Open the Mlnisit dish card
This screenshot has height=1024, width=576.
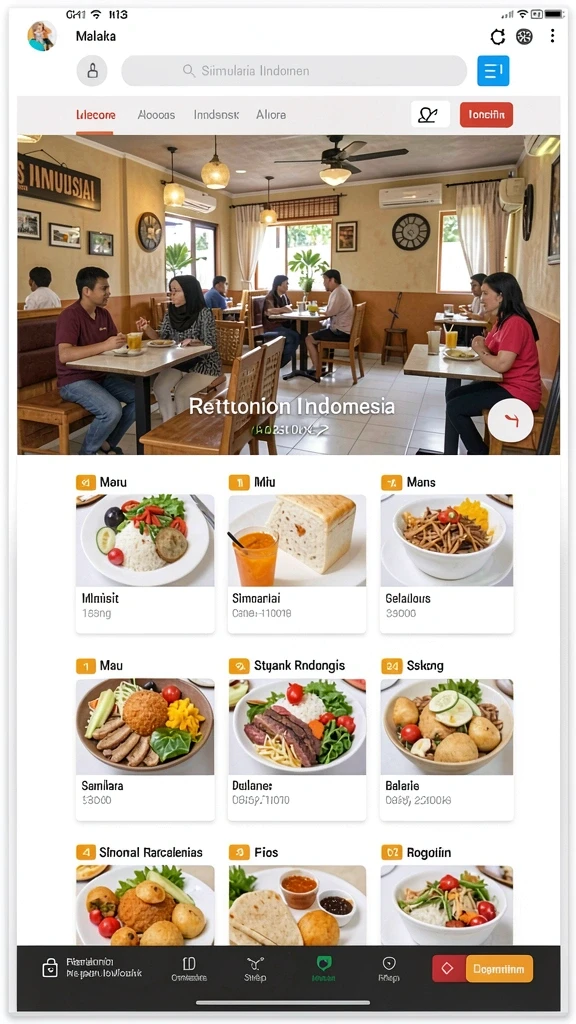click(145, 564)
